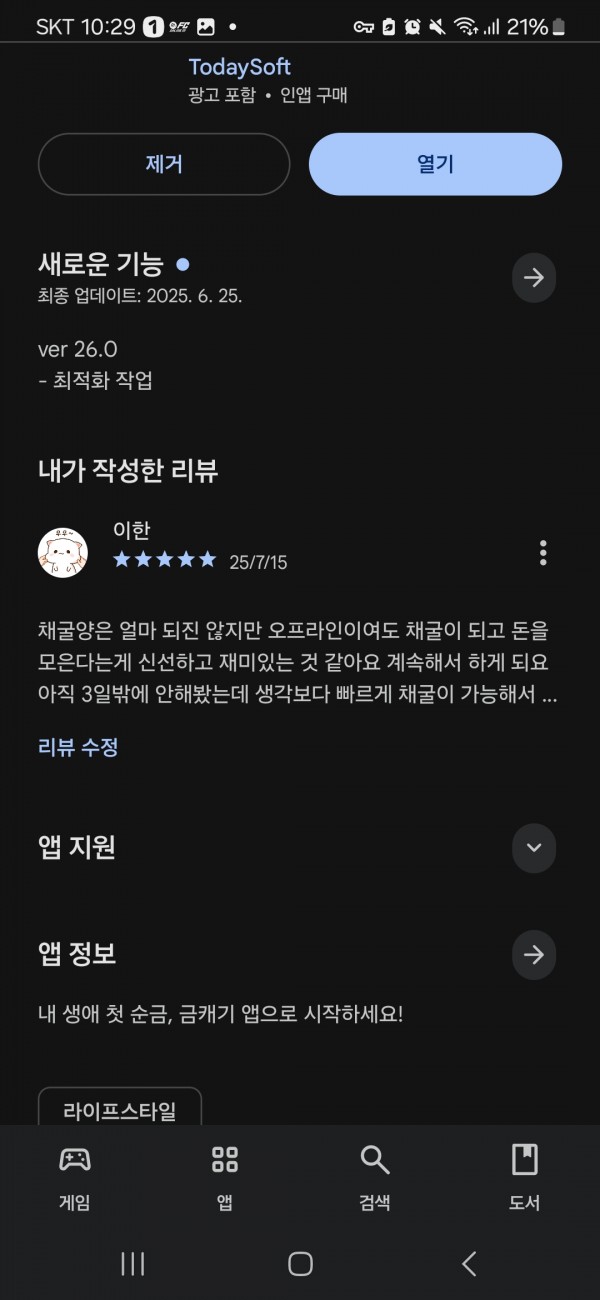Go to the 검색 tab
The image size is (600, 1300).
pyautogui.click(x=375, y=1178)
